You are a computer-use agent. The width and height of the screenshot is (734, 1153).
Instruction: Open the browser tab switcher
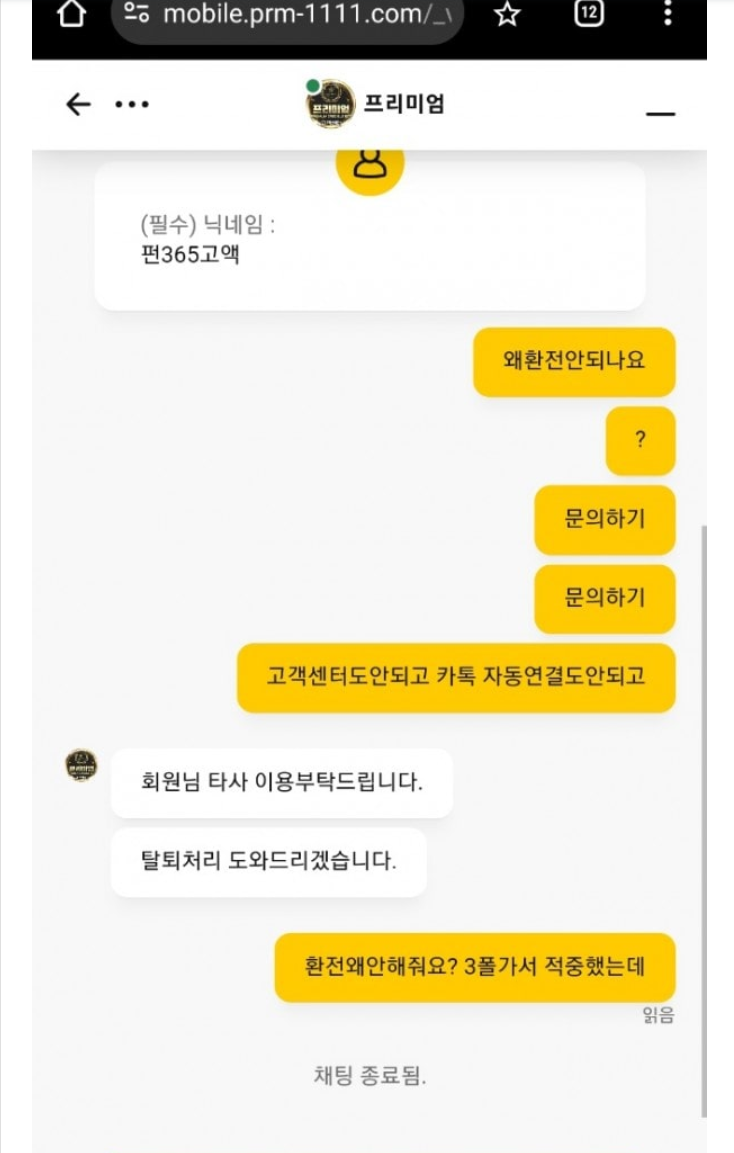click(x=589, y=14)
